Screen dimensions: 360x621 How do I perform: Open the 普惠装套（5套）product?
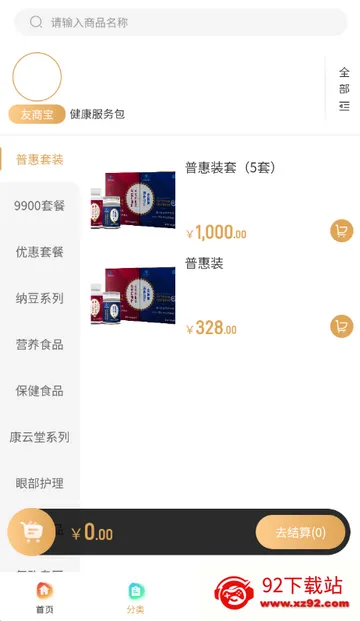[230, 168]
